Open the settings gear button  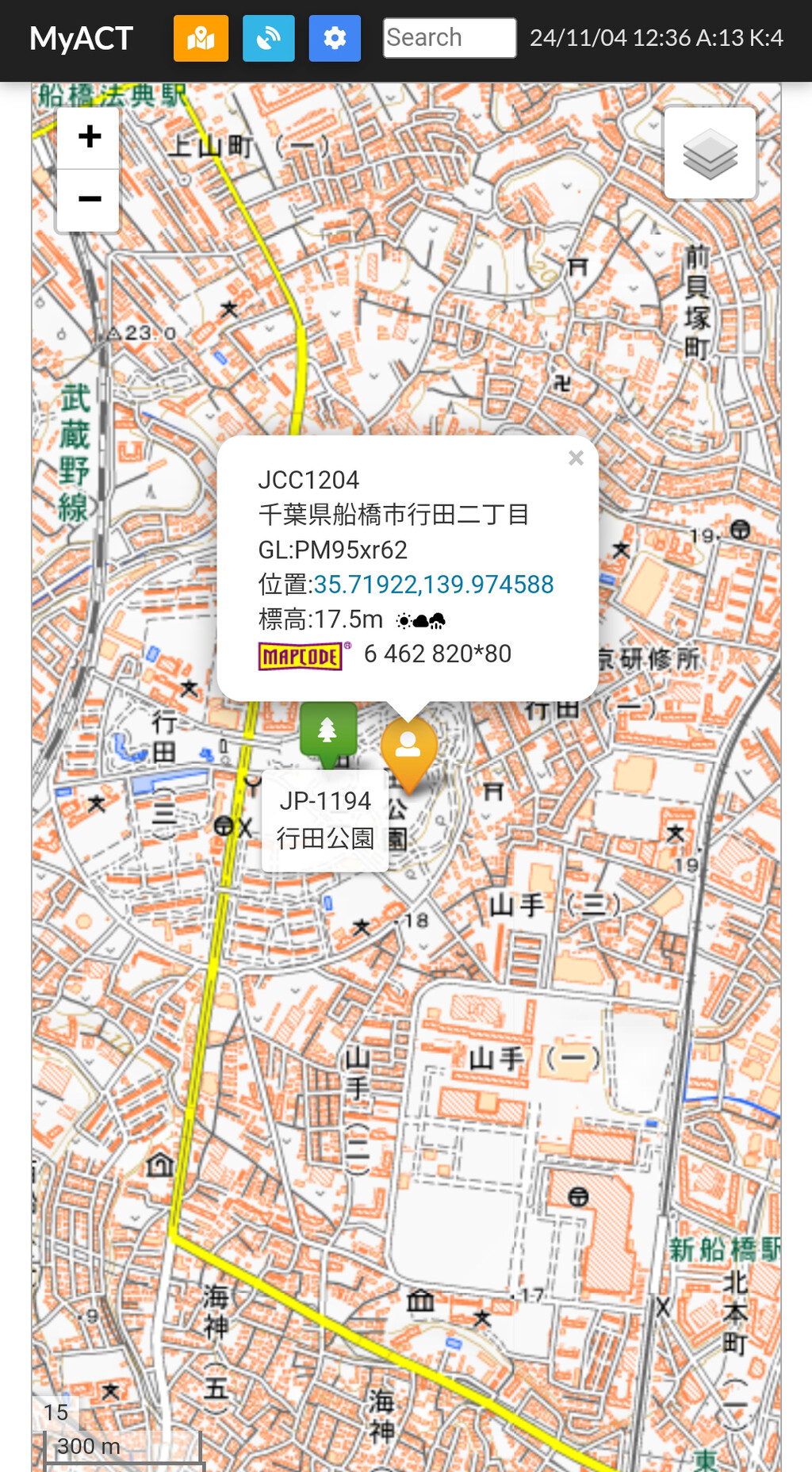(335, 38)
